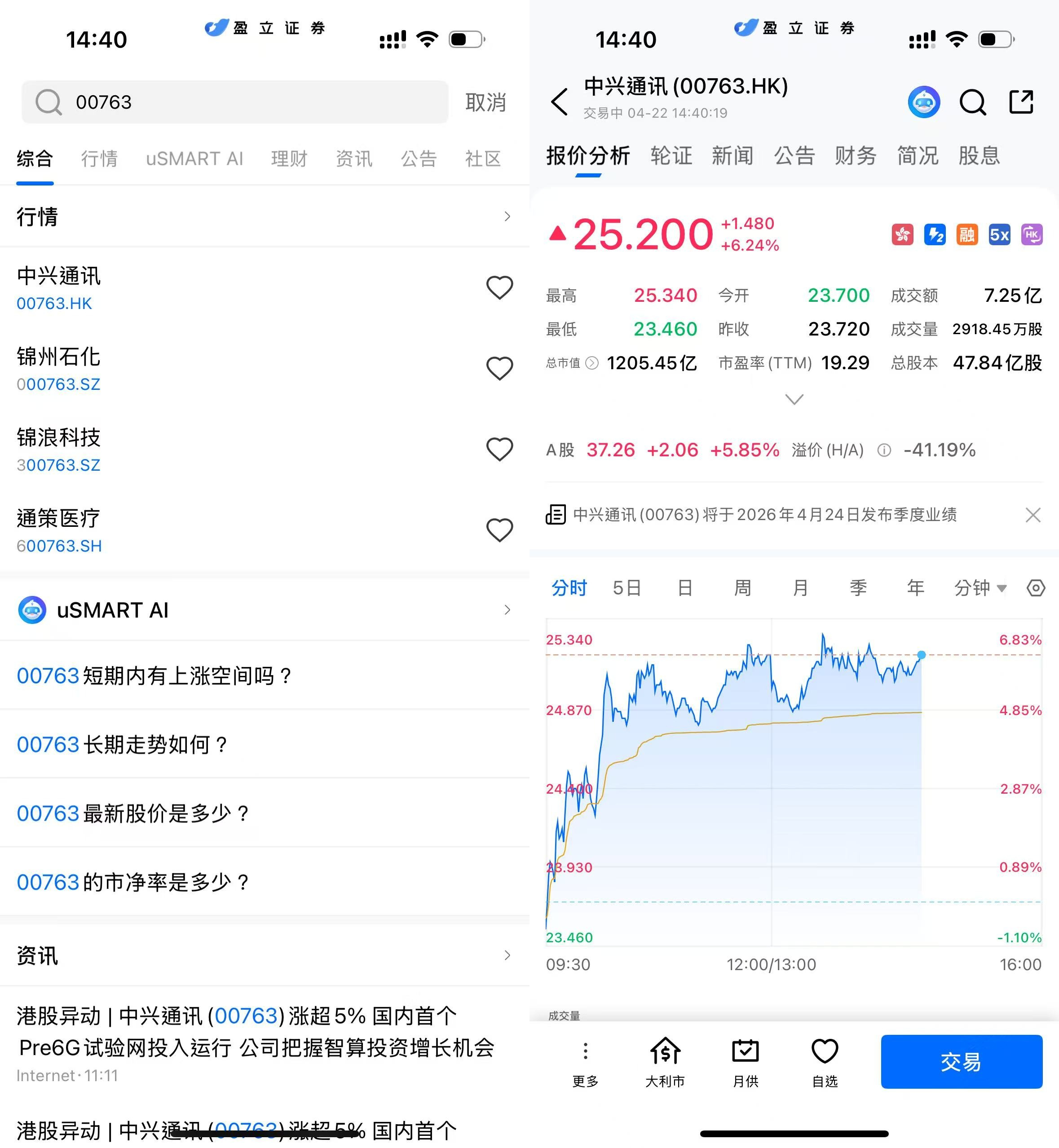Tap the 00763 search field
The image size is (1059, 1148).
[235, 102]
